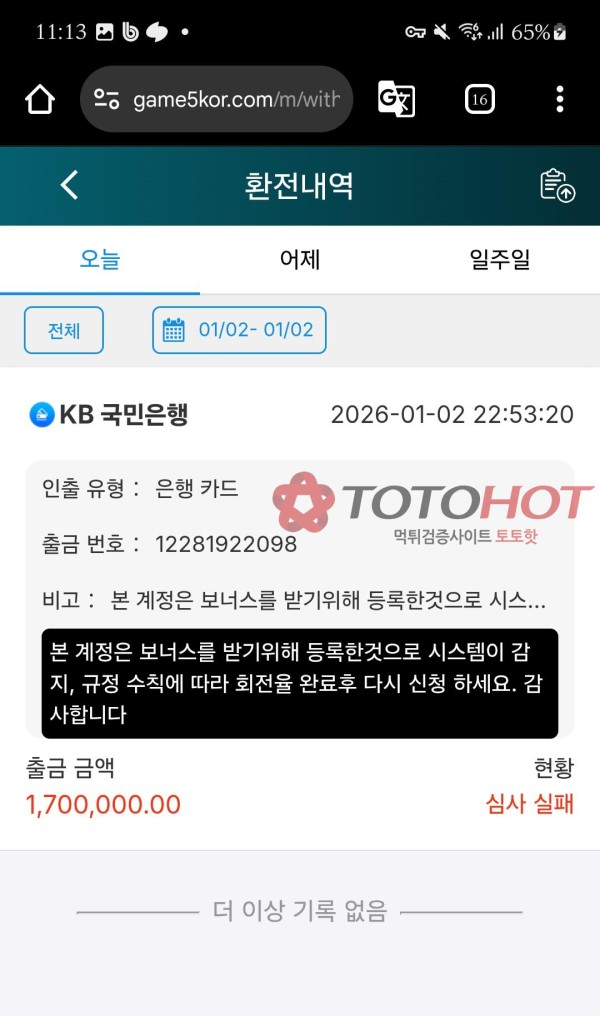Screen dimensions: 600x1016
Task: Tap the browser home button
Action: 40,99
